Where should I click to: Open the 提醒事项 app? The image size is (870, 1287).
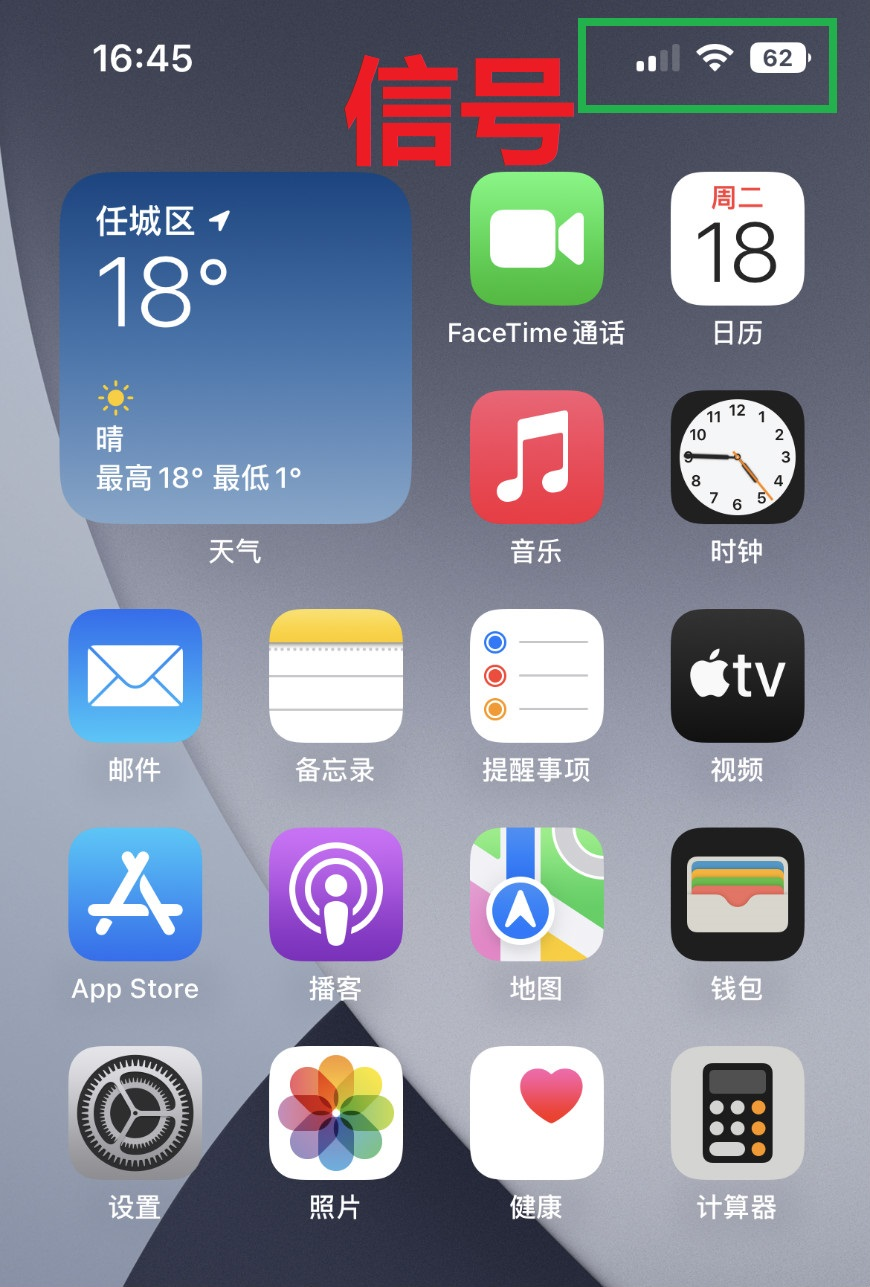(537, 675)
